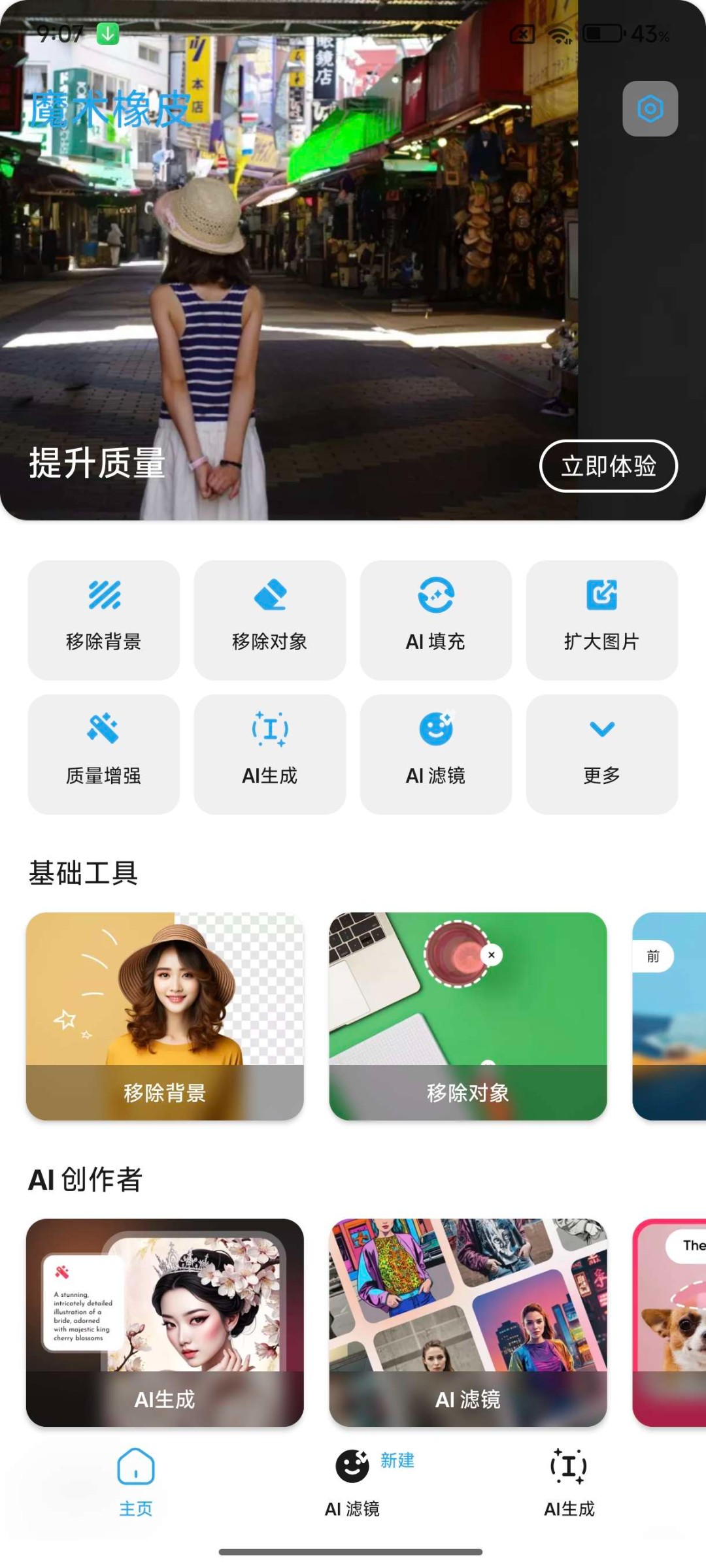706x1568 pixels.
Task: Open settings via the hexagon gear icon
Action: (x=650, y=108)
